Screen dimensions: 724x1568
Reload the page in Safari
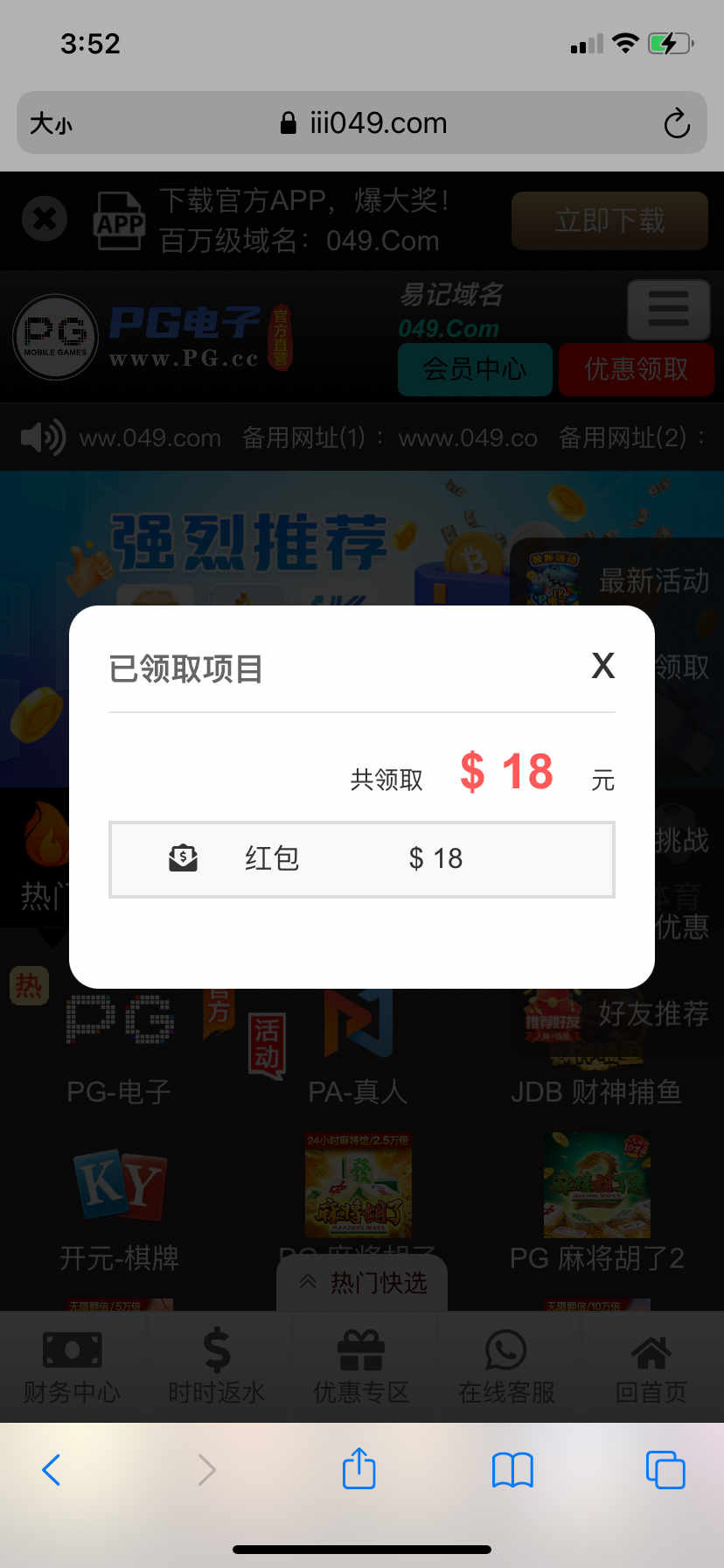click(x=676, y=123)
